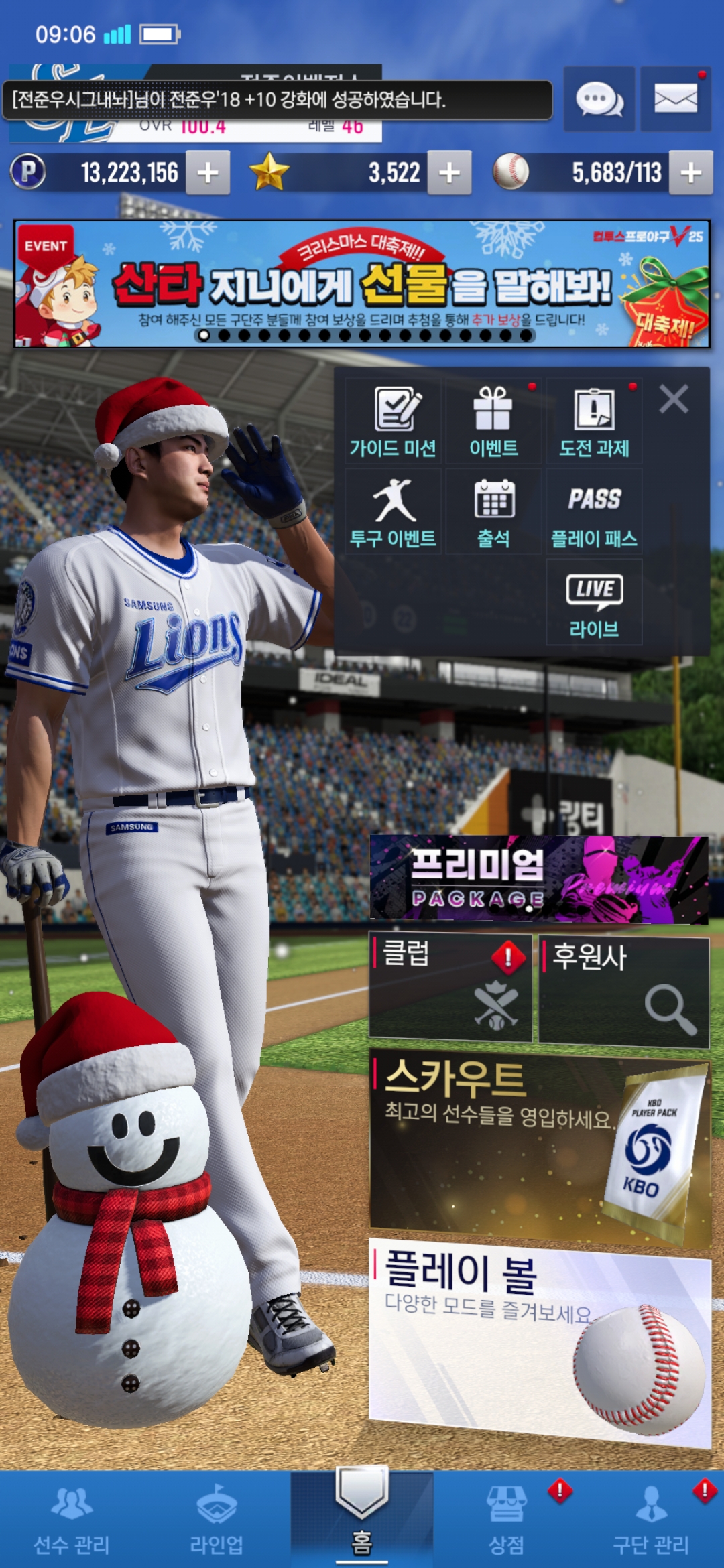Open 투구 이벤트
Image resolution: width=724 pixels, height=1568 pixels.
click(393, 513)
